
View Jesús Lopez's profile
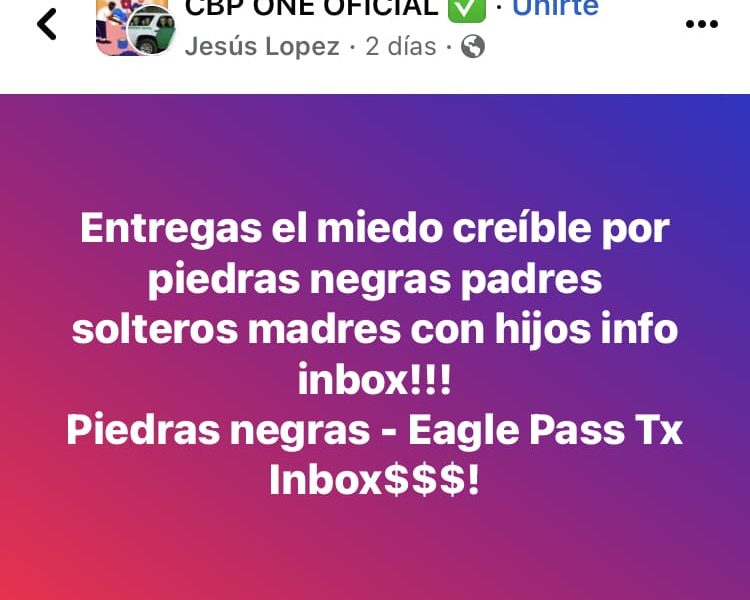point(263,46)
